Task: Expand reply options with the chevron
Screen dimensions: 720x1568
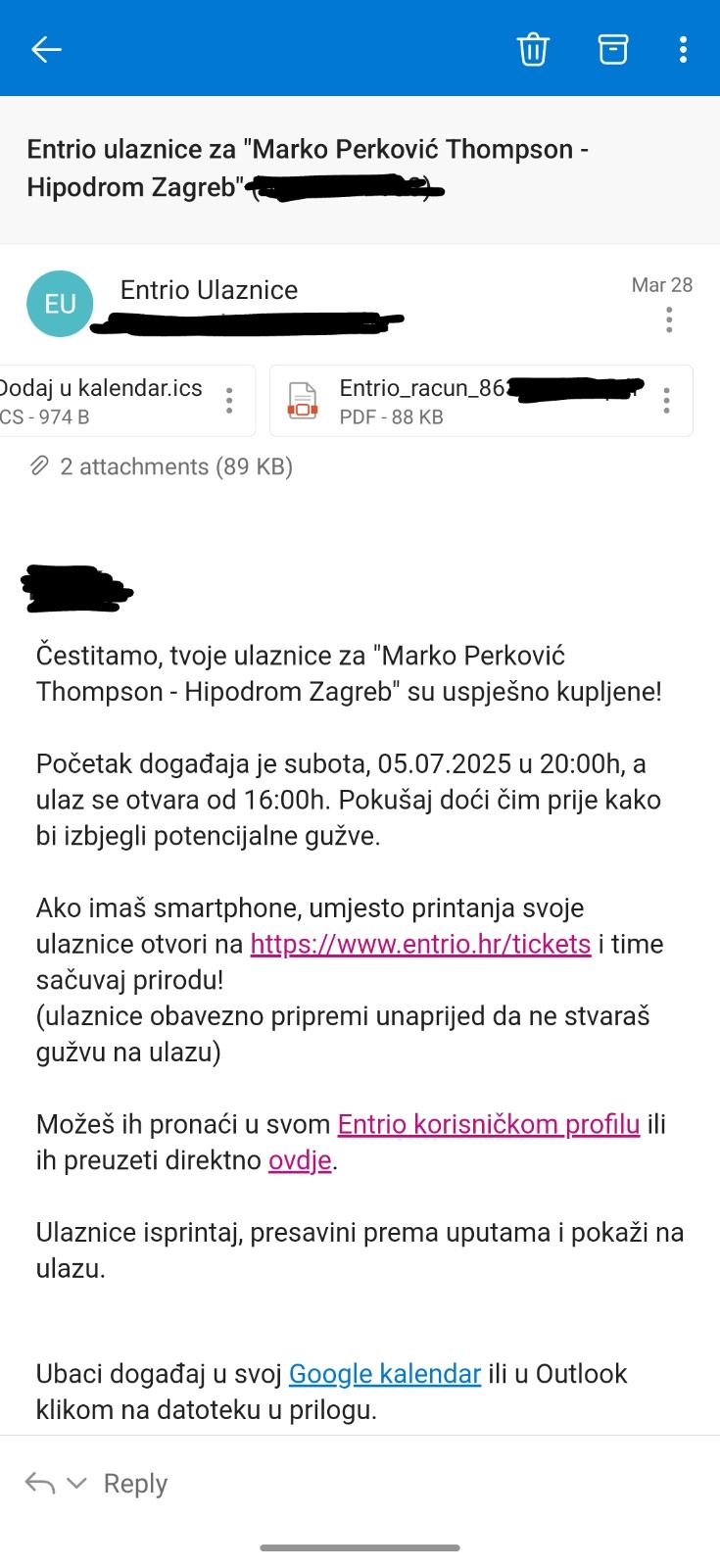Action: click(76, 1484)
